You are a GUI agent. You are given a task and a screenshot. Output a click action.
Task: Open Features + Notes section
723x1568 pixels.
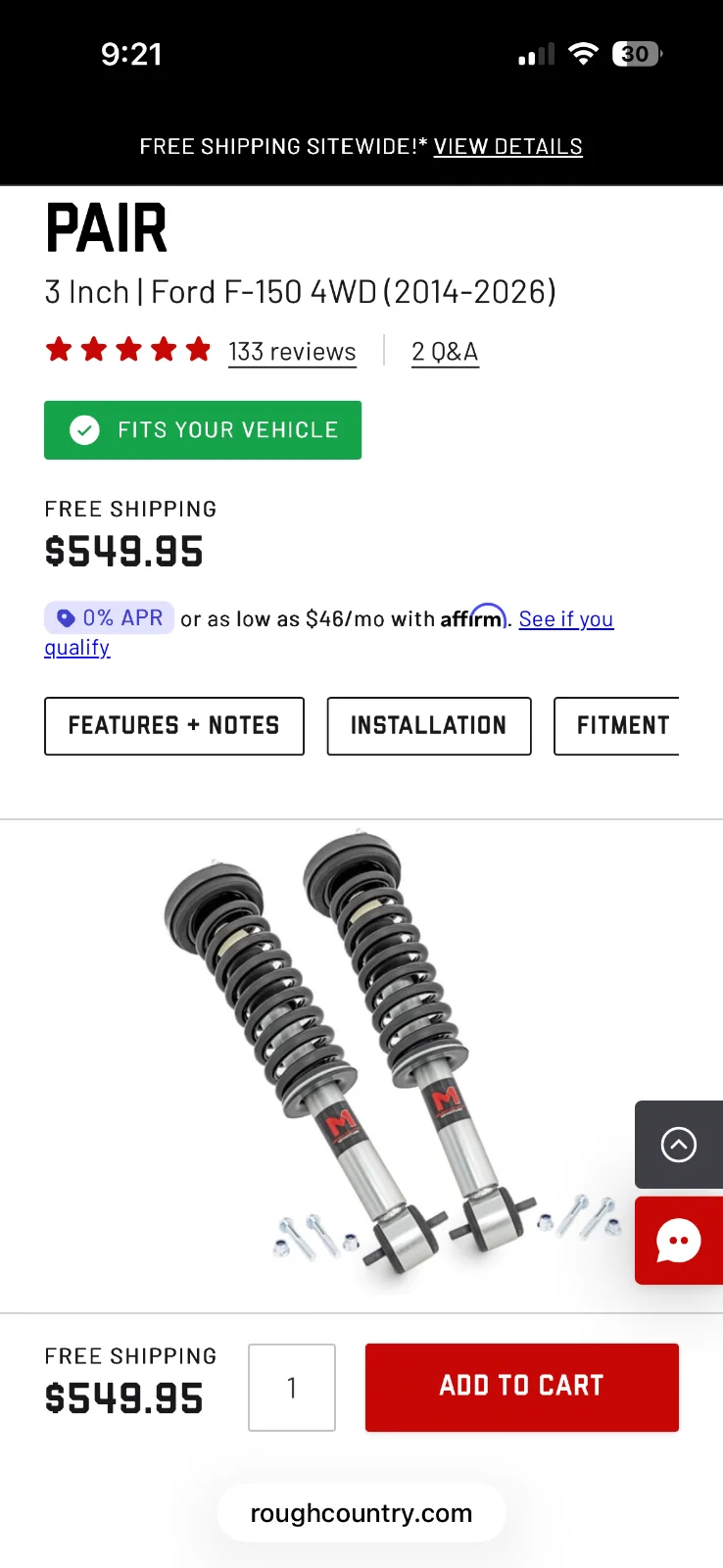coord(174,726)
